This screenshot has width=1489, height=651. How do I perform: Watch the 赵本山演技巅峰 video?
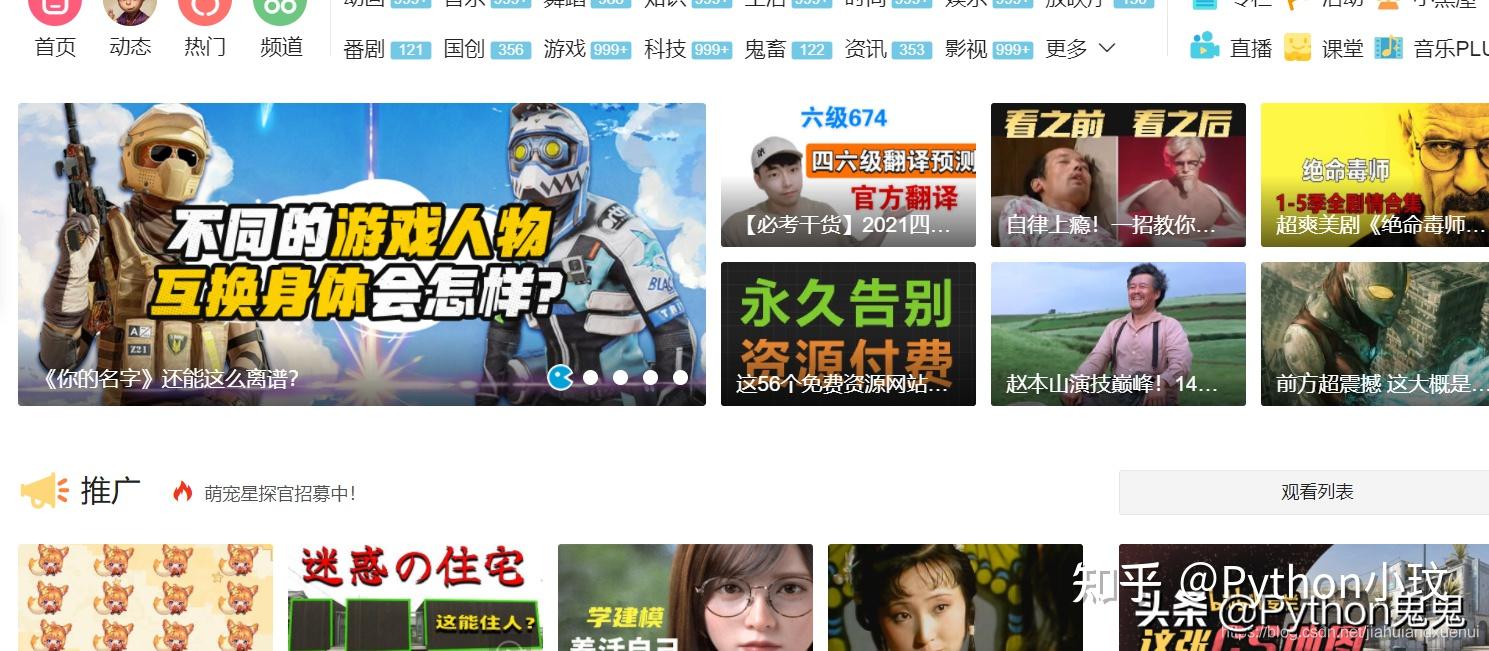coord(1118,334)
